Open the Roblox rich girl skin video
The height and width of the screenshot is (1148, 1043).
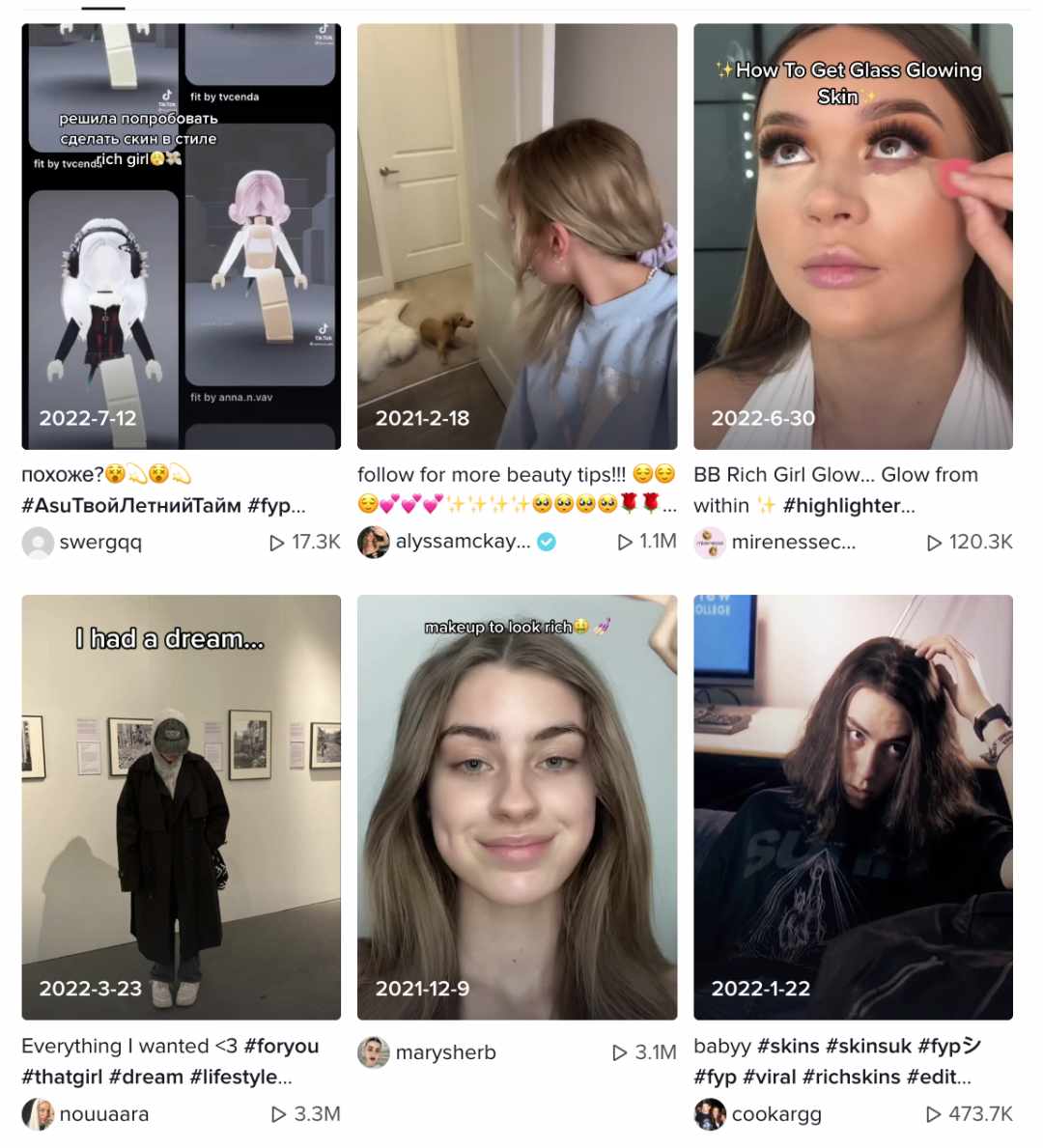181,237
